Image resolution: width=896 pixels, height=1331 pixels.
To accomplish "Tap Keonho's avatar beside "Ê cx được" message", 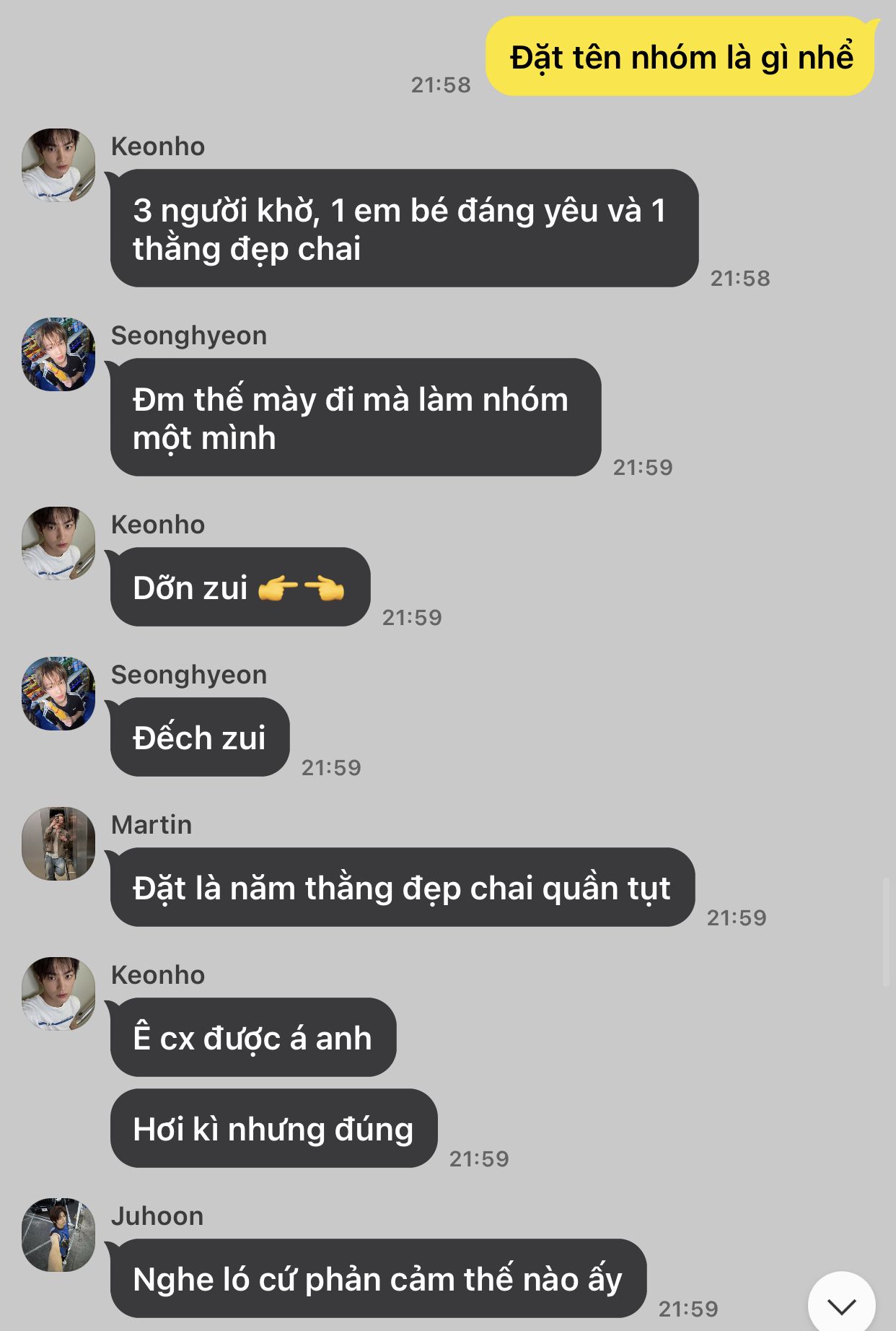I will (x=58, y=994).
